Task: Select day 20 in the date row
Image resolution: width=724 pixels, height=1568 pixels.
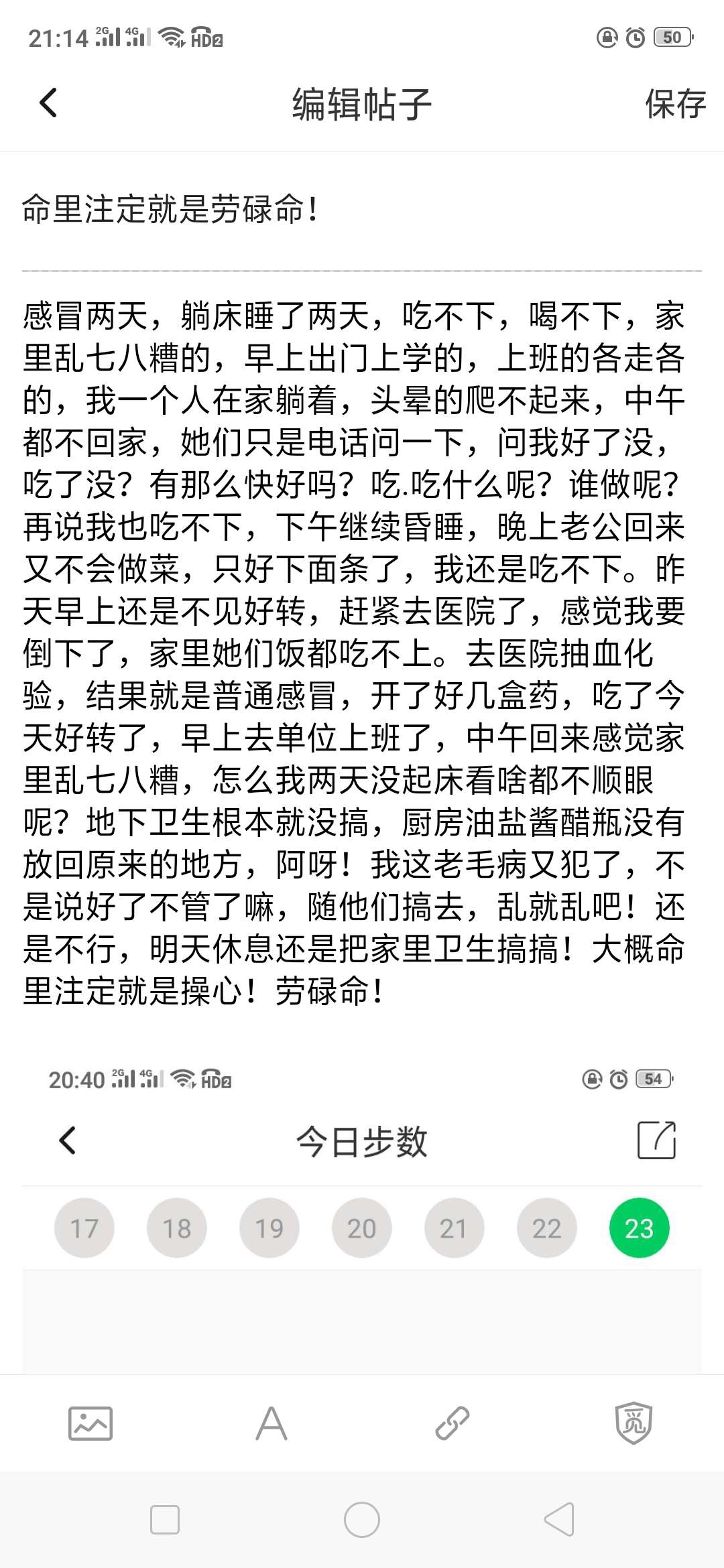Action: coord(361,1228)
